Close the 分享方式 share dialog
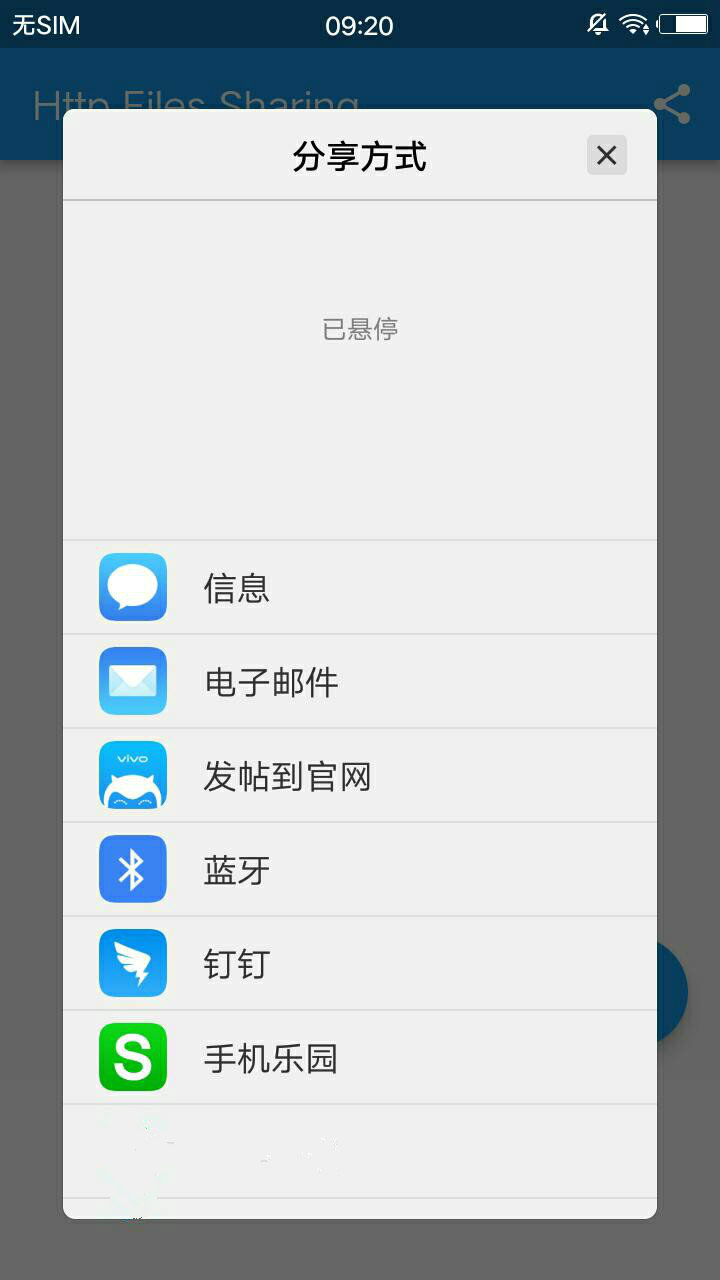The width and height of the screenshot is (720, 1280). click(x=606, y=155)
